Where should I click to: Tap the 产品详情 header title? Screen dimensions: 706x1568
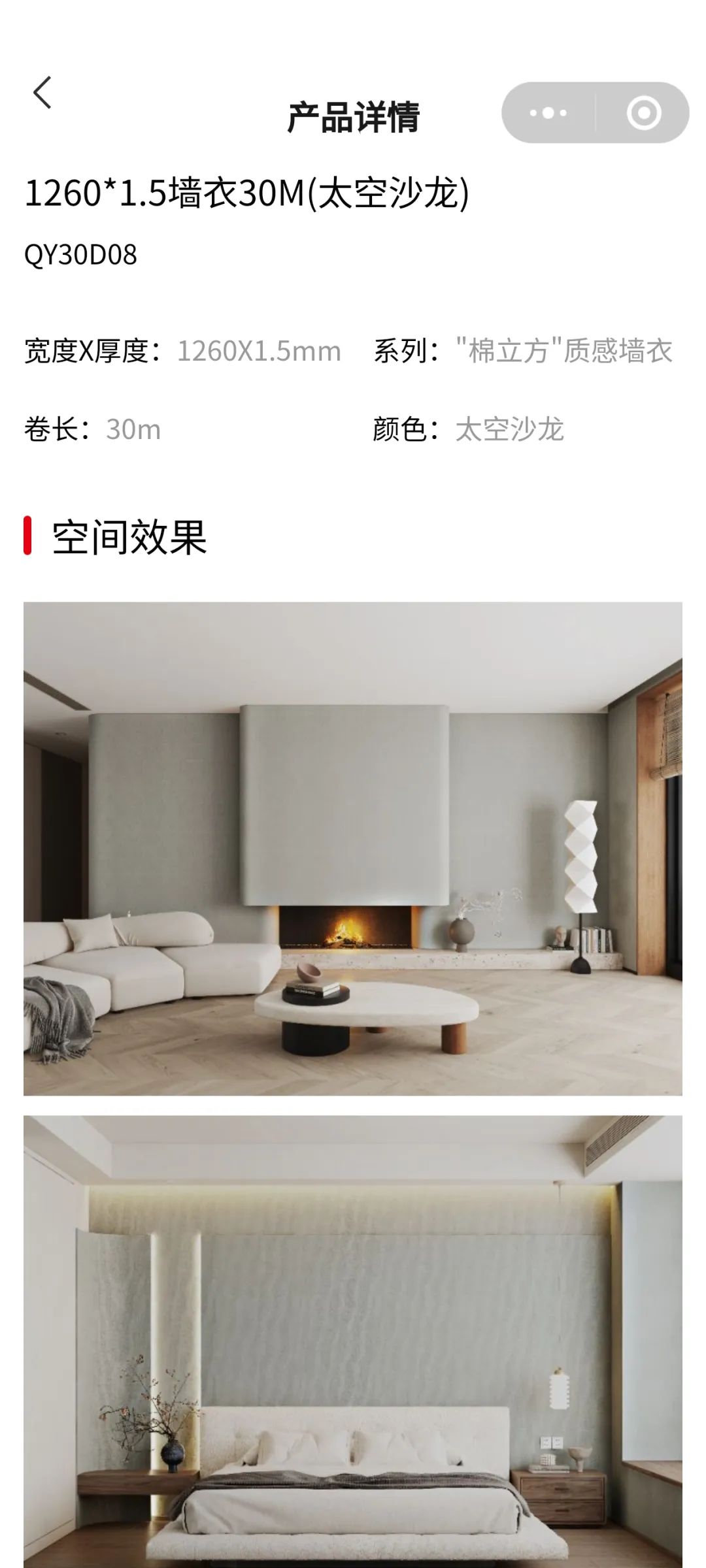pos(353,115)
